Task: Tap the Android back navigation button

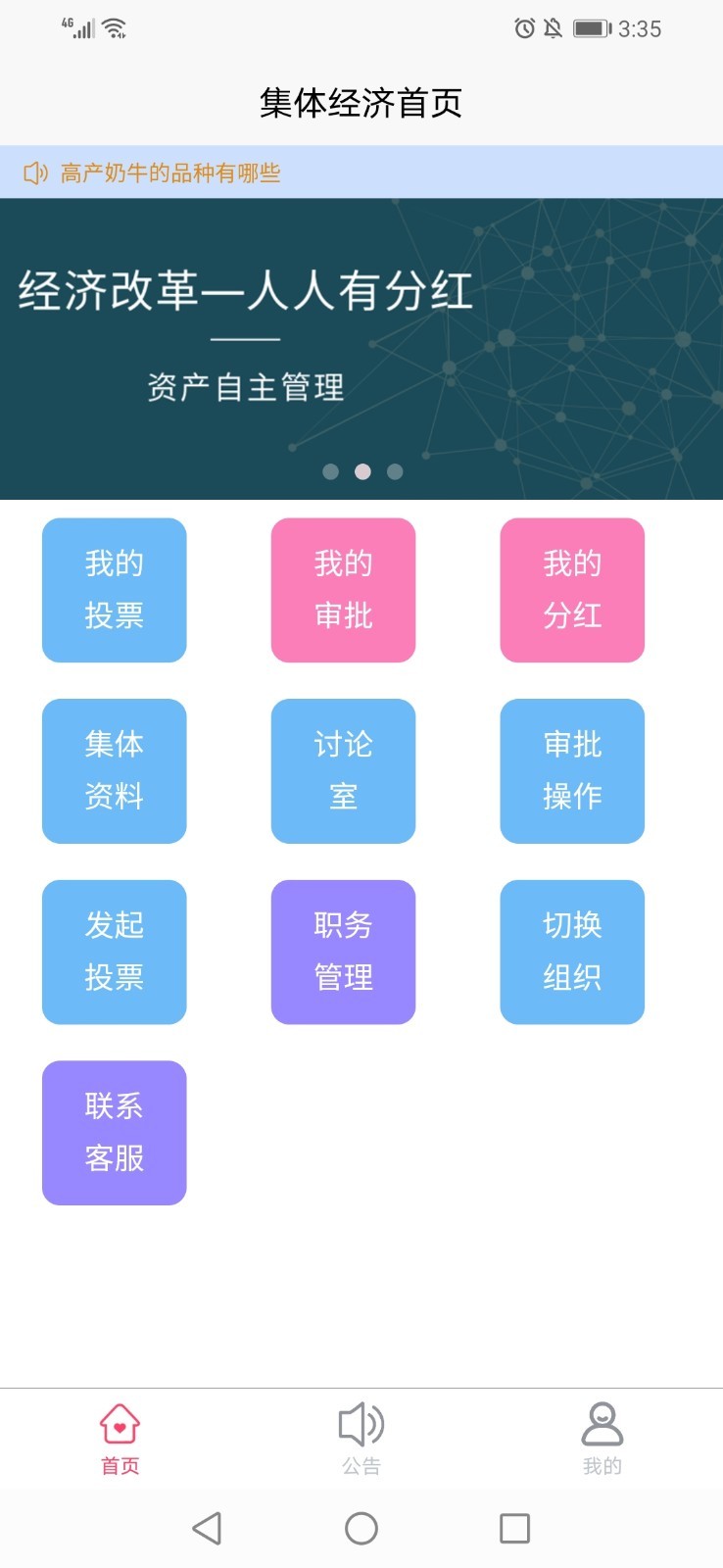Action: (x=207, y=1527)
